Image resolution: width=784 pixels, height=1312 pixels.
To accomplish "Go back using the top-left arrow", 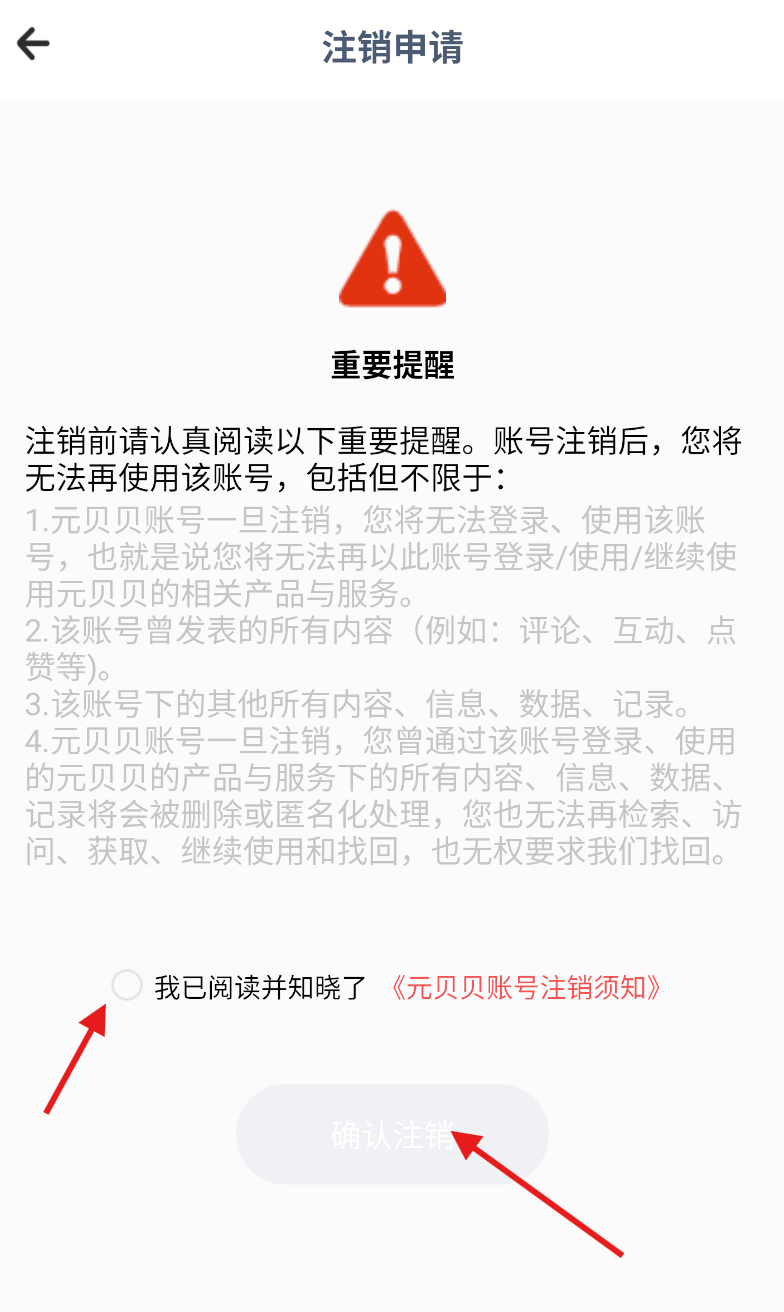I will tap(33, 44).
